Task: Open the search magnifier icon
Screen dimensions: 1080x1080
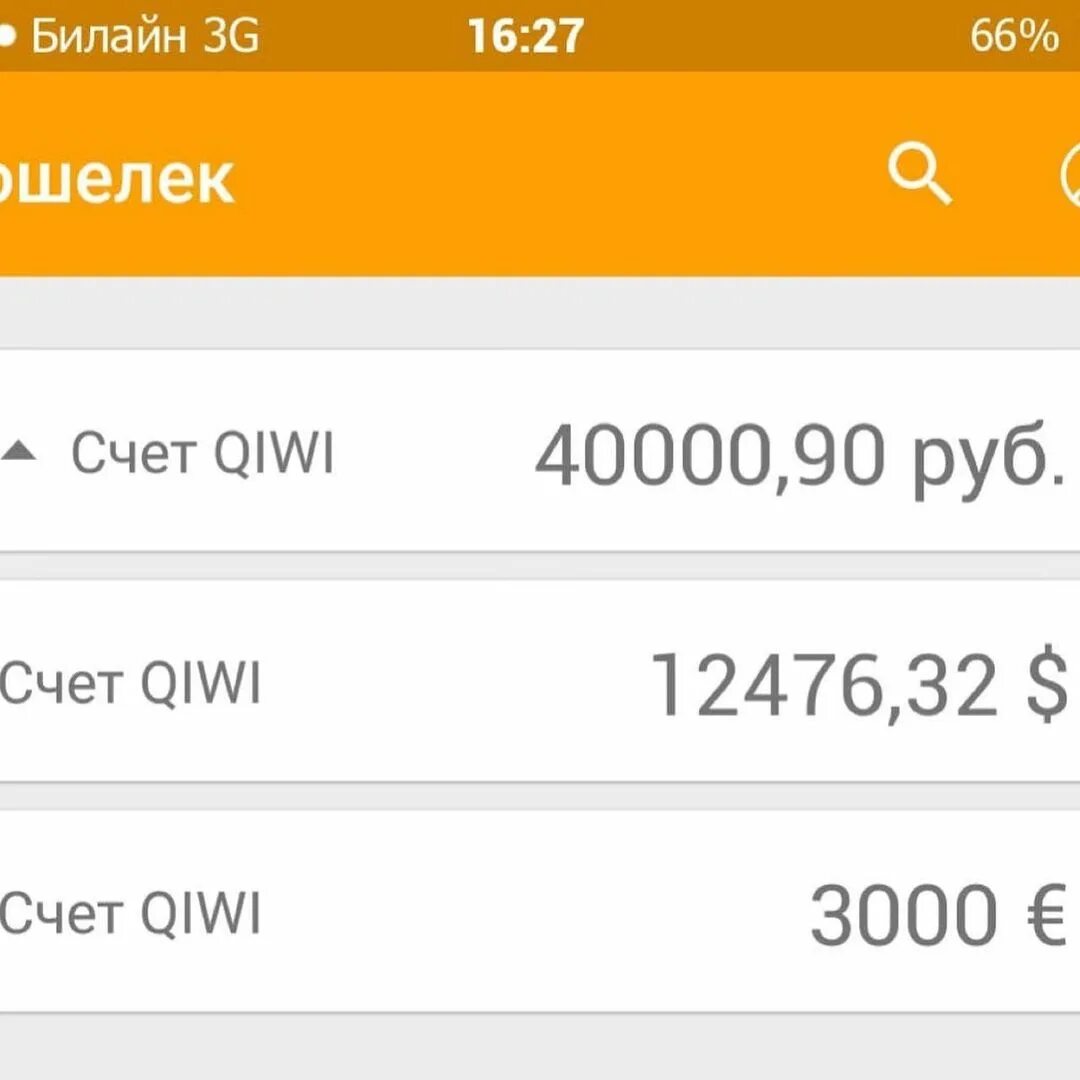Action: pos(919,175)
